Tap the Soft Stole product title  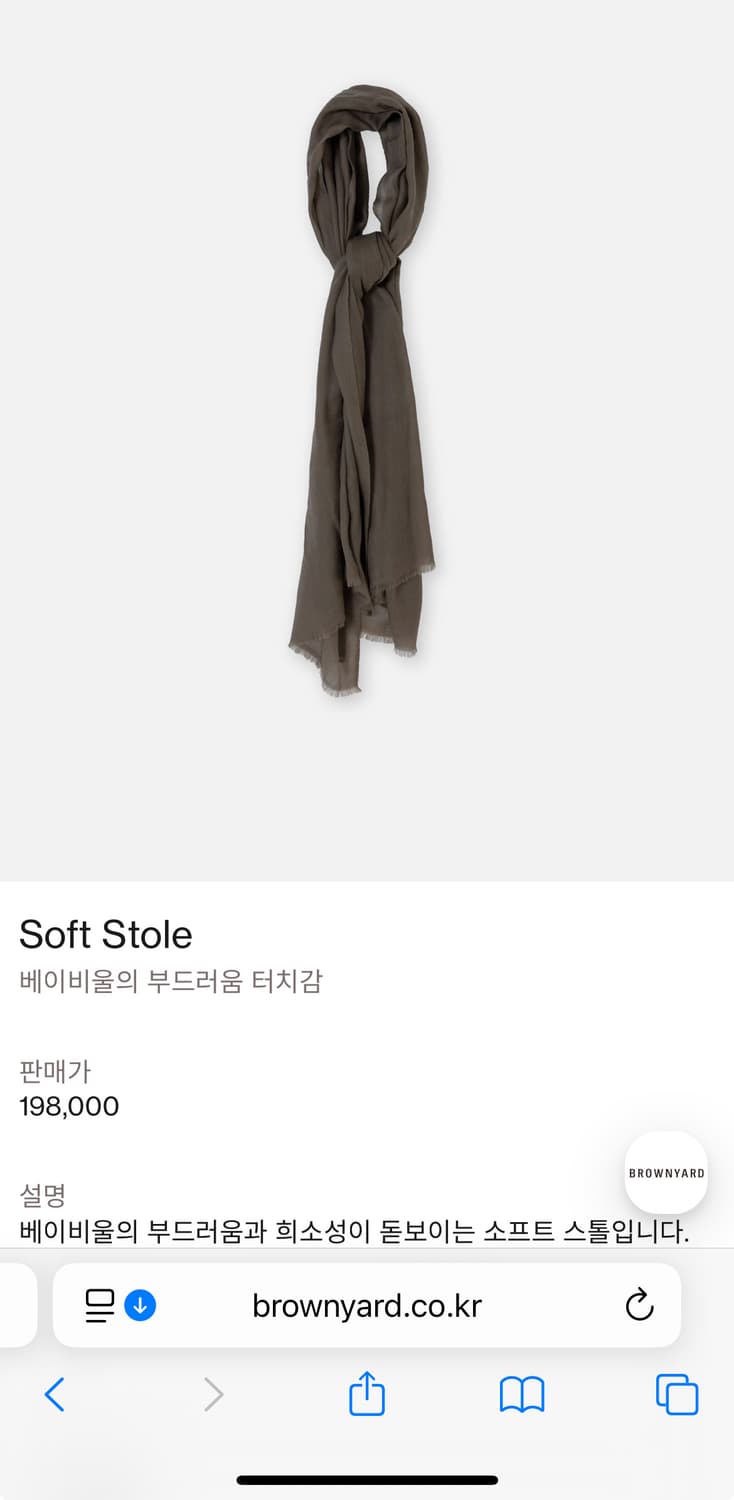[106, 934]
